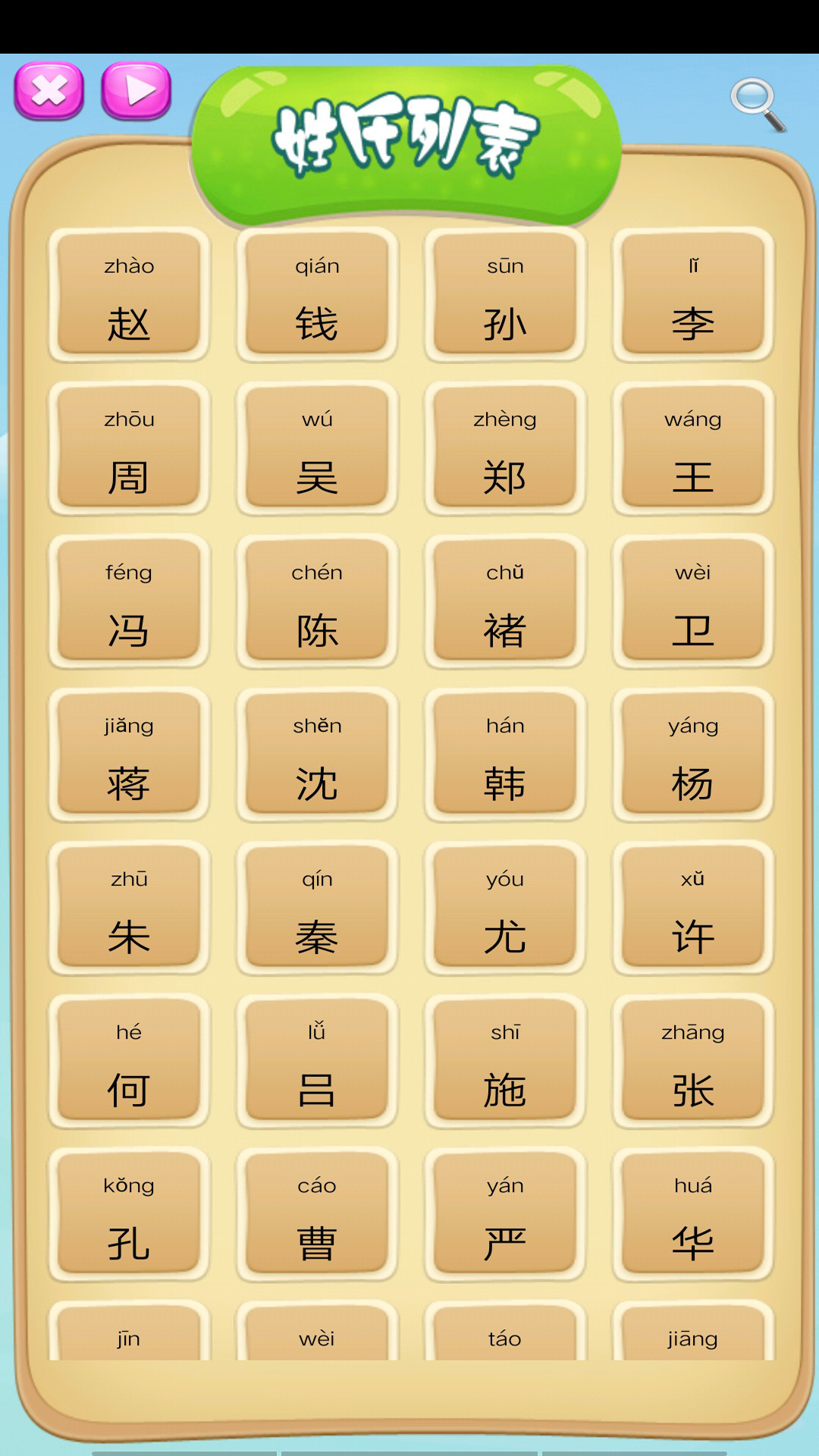Select 王 (wáng) from the list

click(x=693, y=447)
